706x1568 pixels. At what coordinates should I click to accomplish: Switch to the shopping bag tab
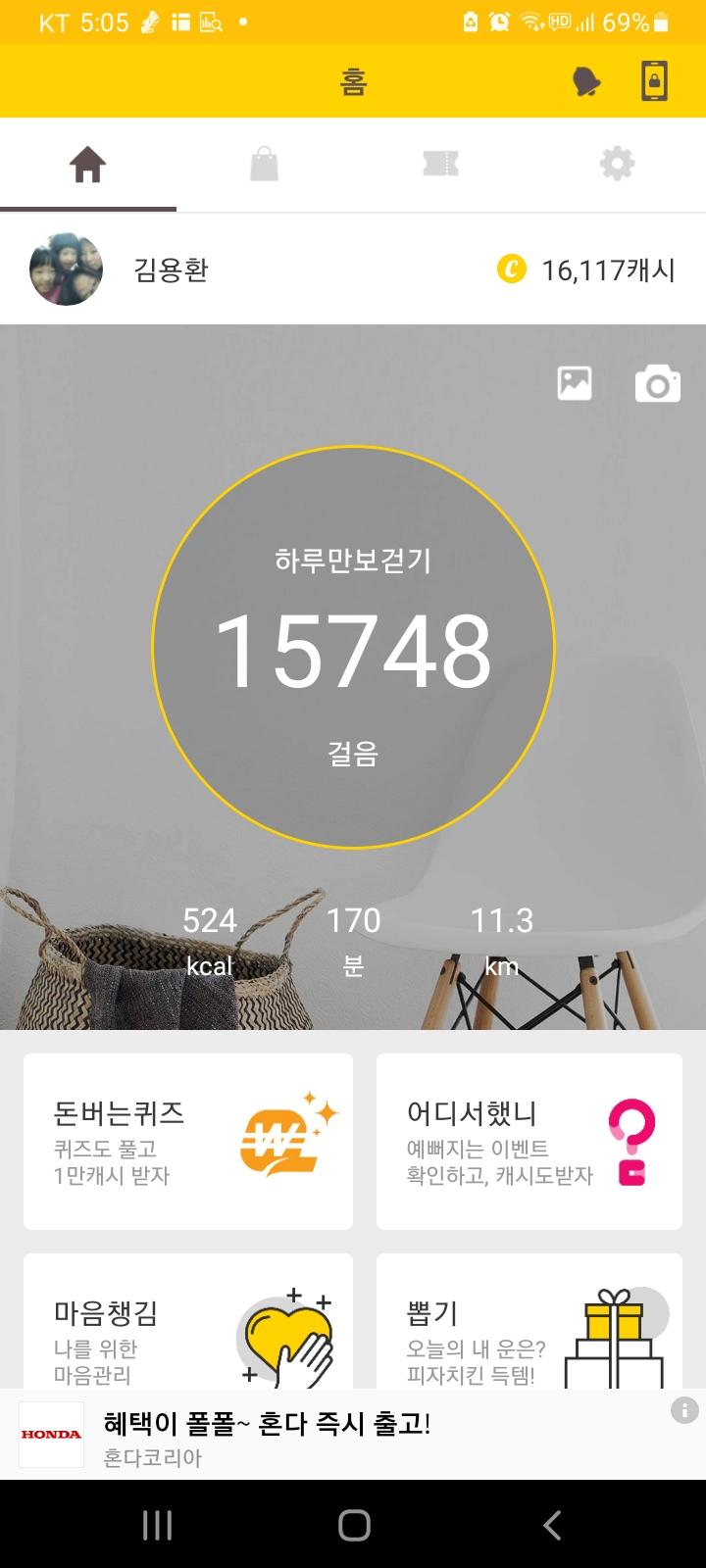point(264,165)
